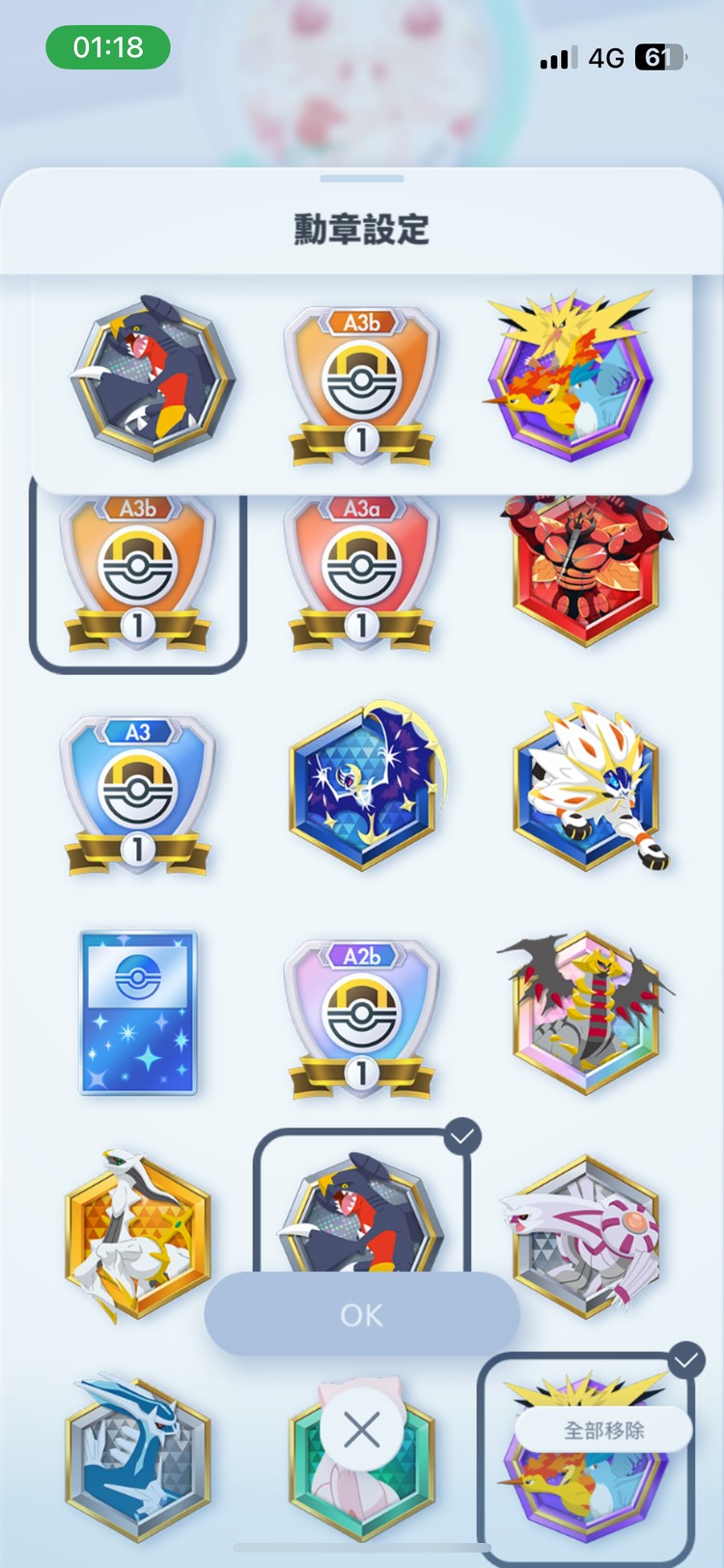724x1568 pixels.
Task: Choose the red Buzzwole emblem
Action: (x=586, y=570)
